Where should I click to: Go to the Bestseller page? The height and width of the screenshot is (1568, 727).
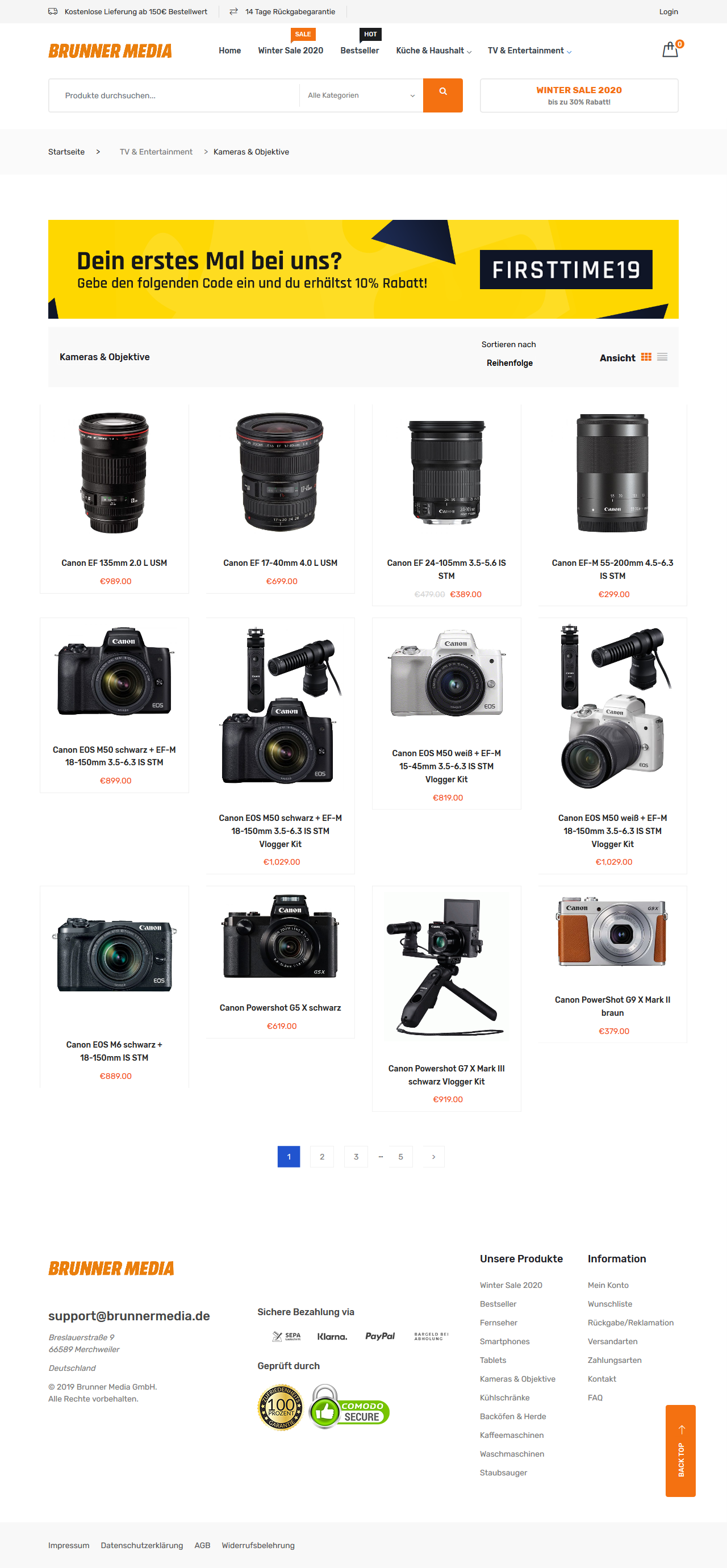point(360,51)
